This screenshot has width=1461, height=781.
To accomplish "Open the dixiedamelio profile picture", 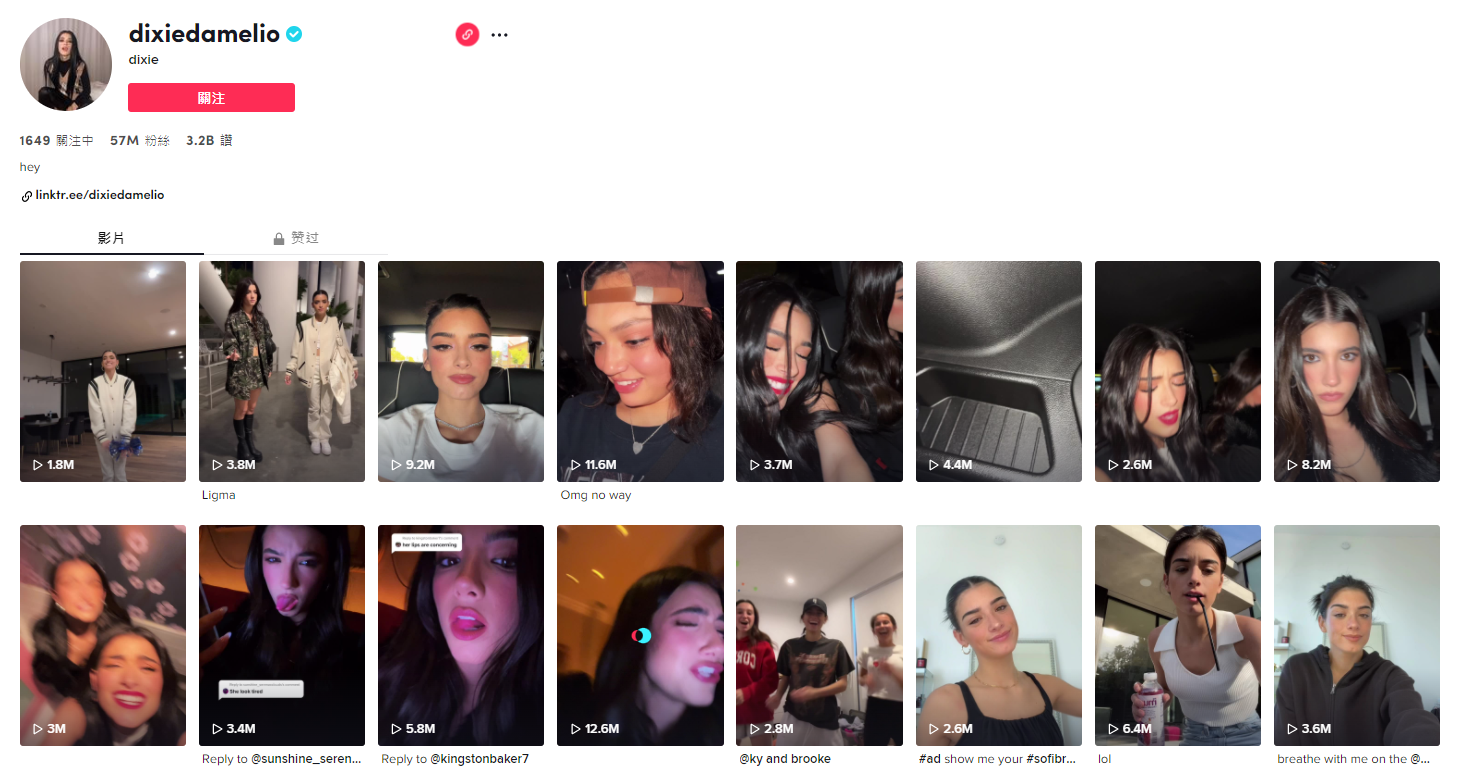I will [66, 64].
